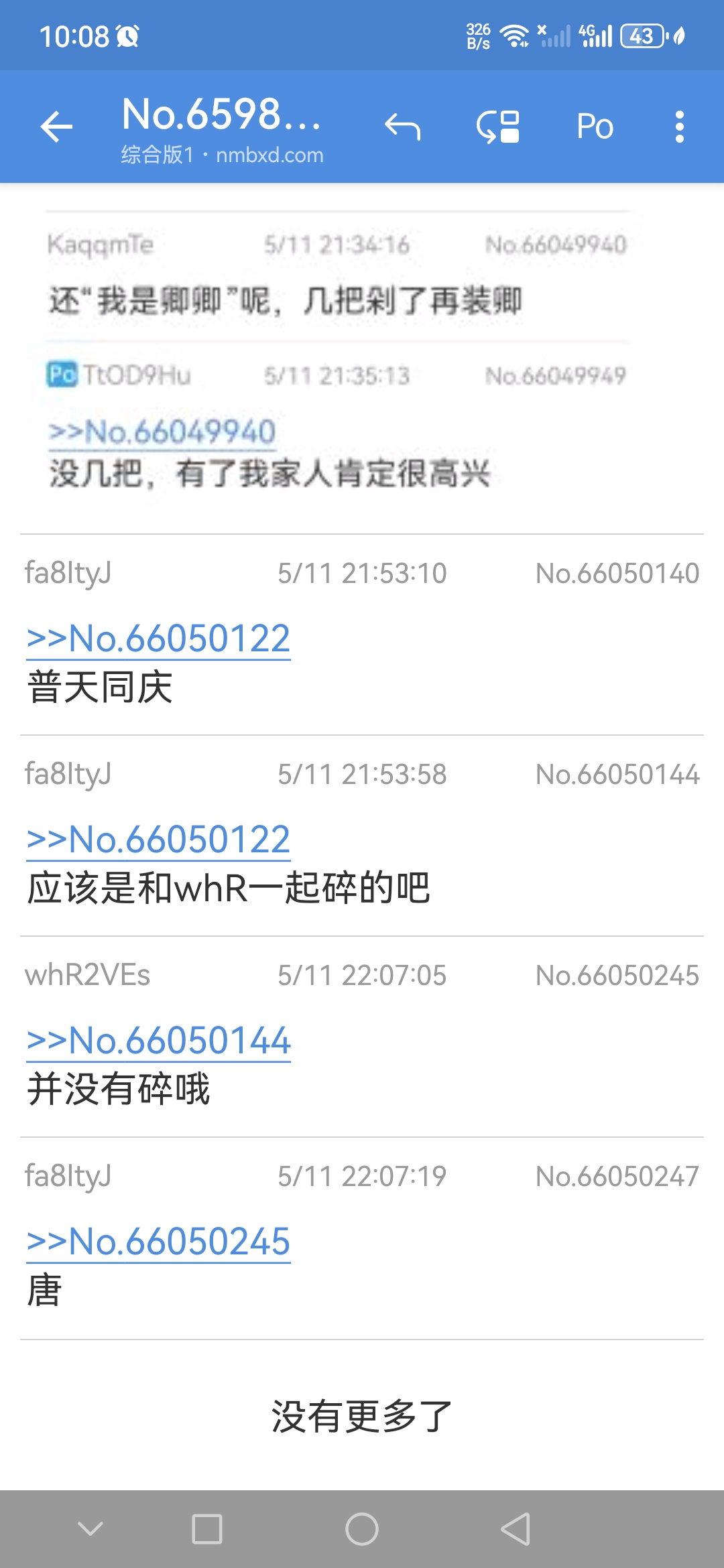
Task: Follow the >>No.66050144 quote link
Action: (x=158, y=1040)
